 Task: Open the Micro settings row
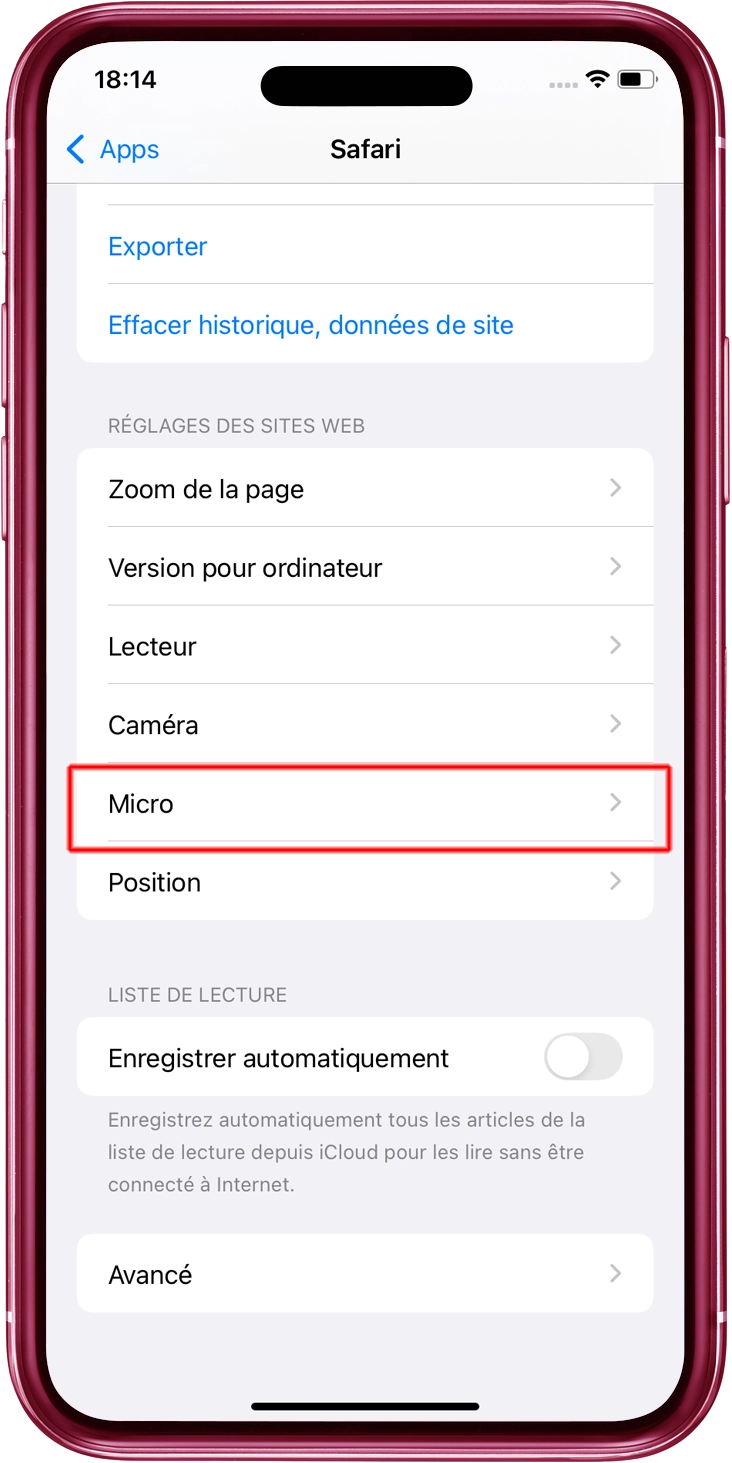point(365,804)
